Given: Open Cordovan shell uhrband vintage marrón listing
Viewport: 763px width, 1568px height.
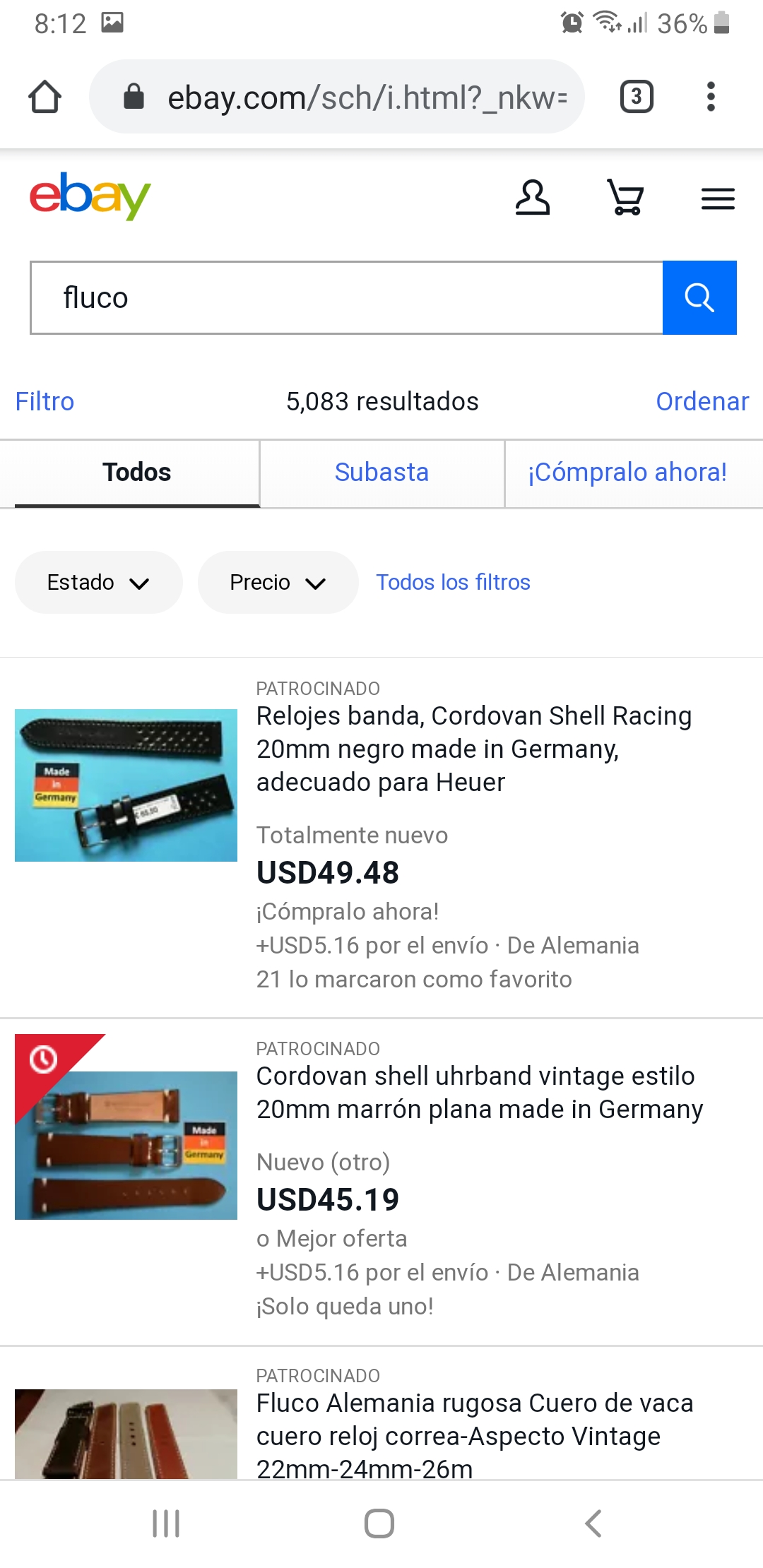Looking at the screenshot, I should 479,1093.
